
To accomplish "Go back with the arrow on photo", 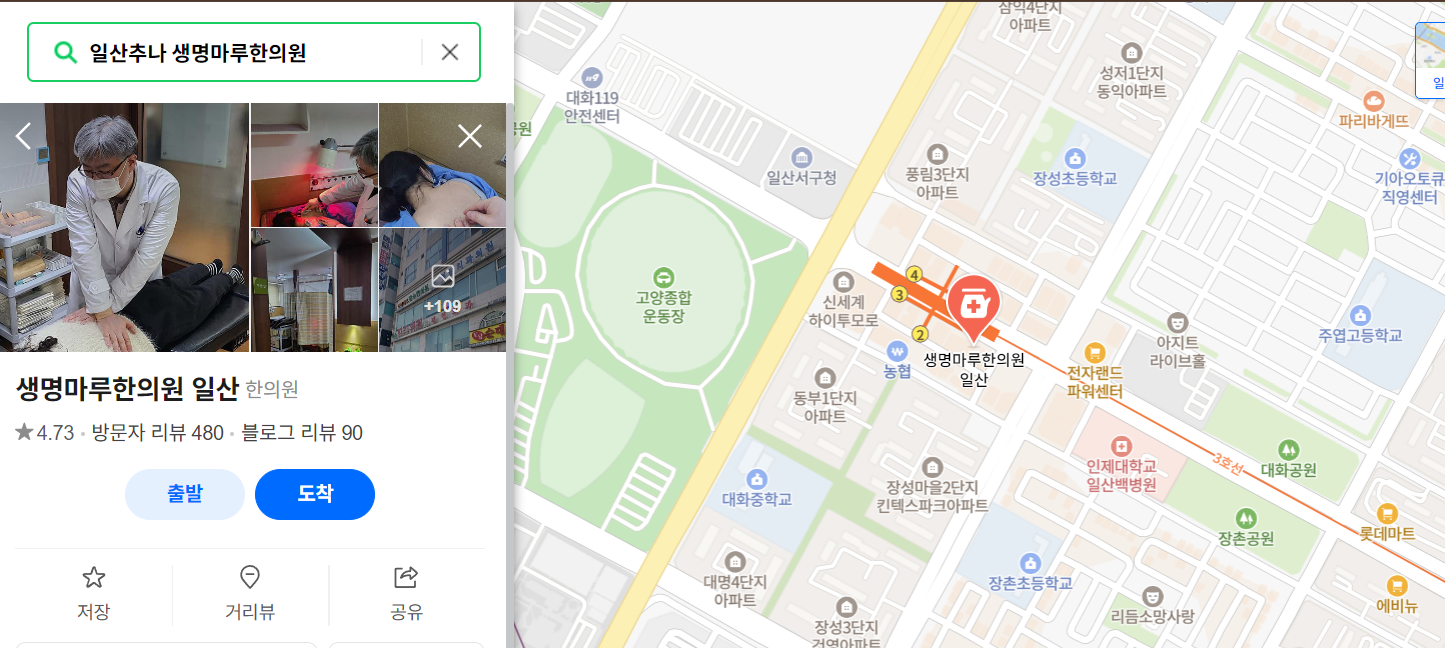I will pos(24,135).
